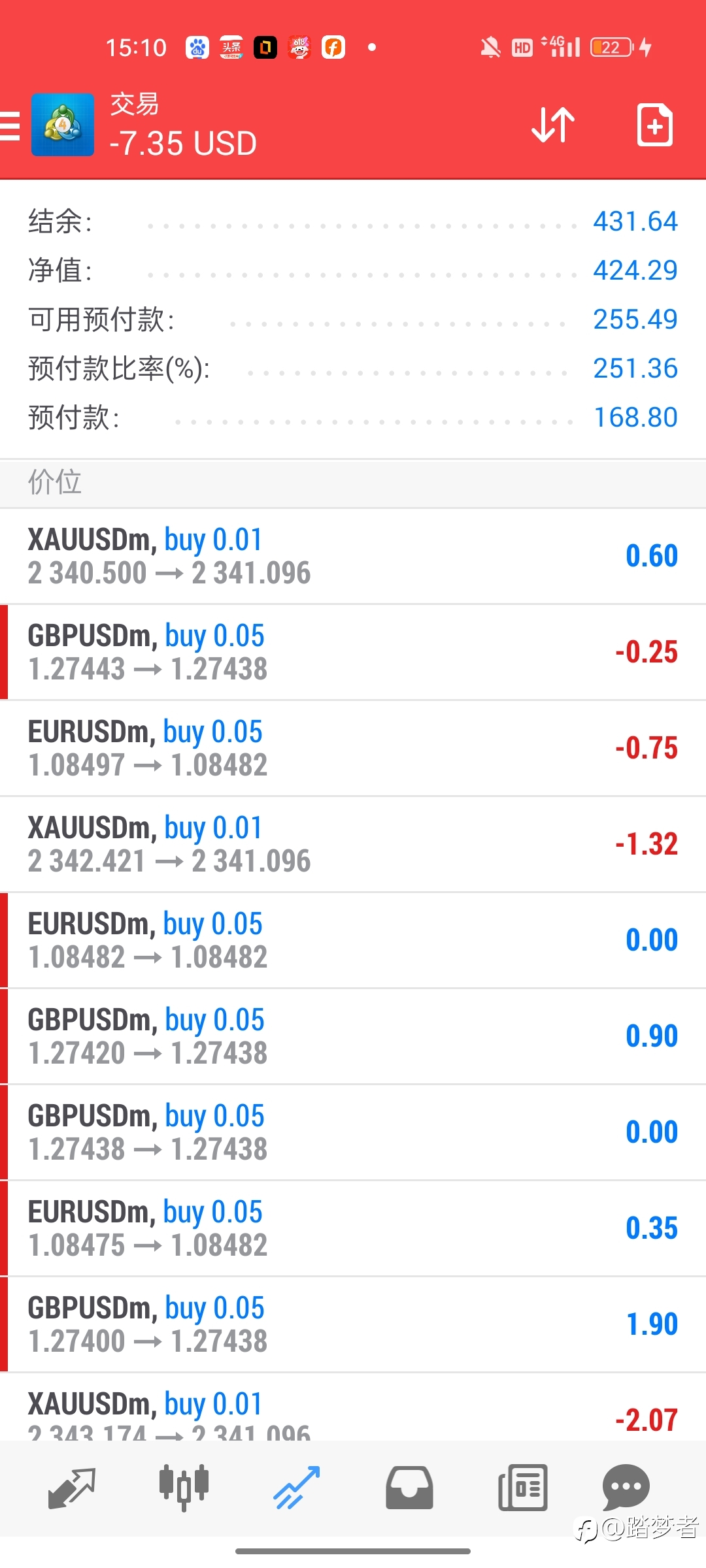Open XAUUSDm position showing -2.07 loss

[353, 1407]
